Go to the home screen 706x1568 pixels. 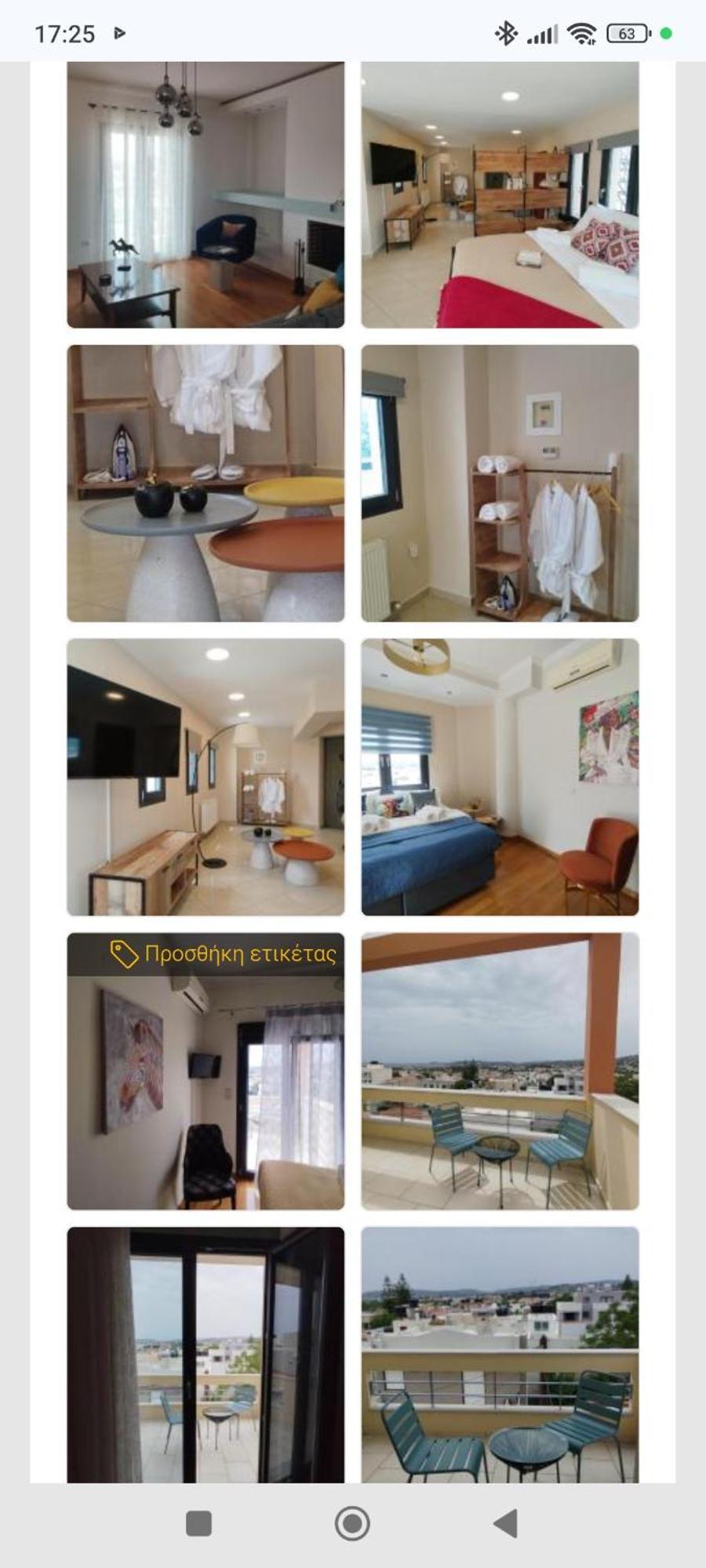click(352, 1523)
